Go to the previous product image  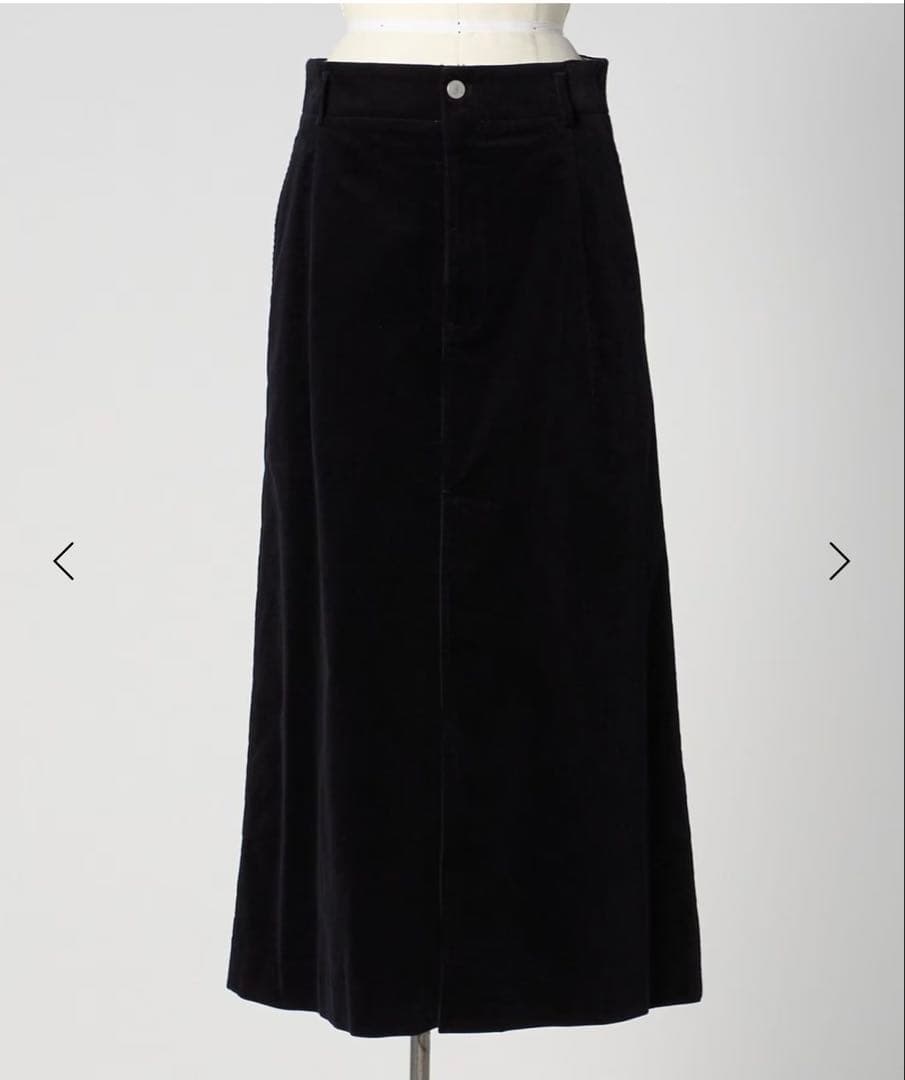64,561
